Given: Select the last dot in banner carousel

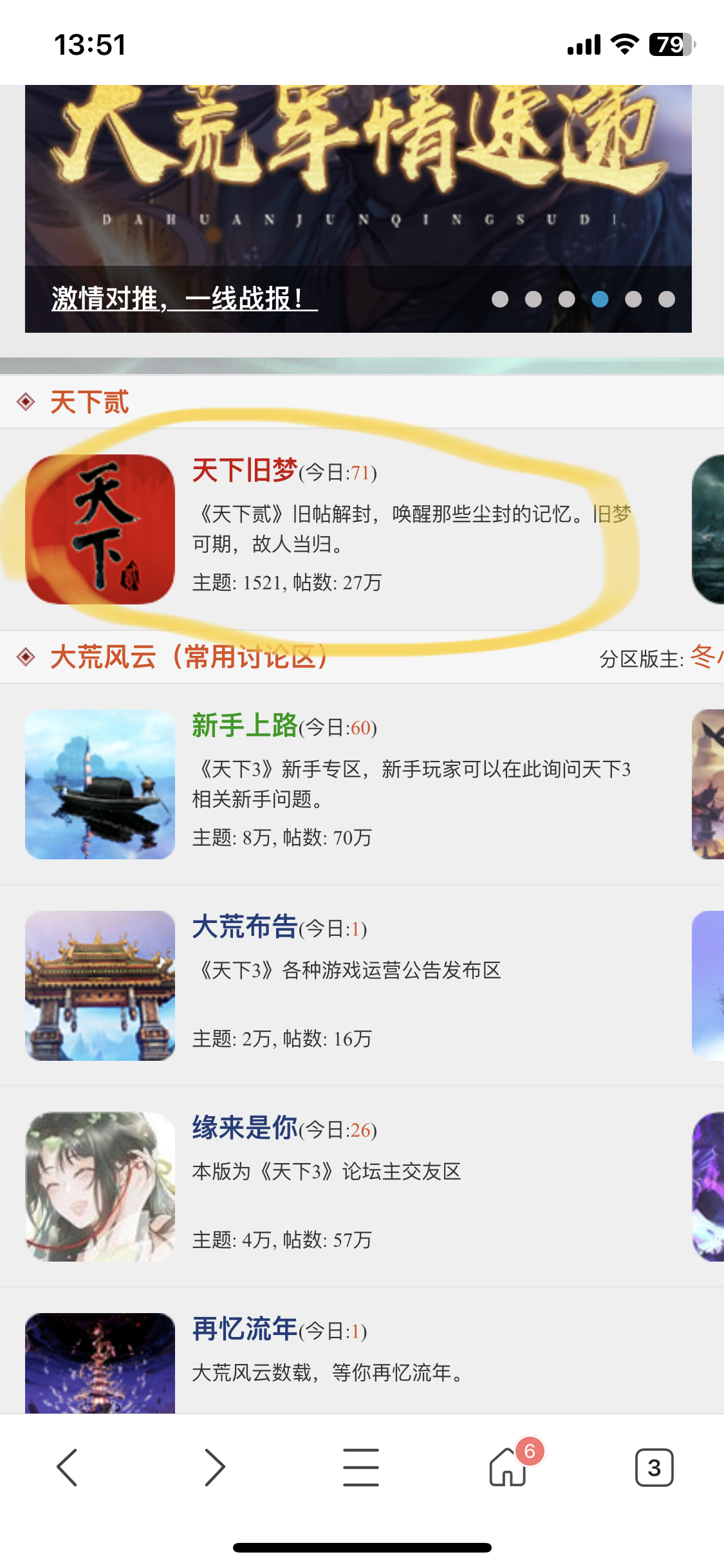Looking at the screenshot, I should (x=667, y=299).
